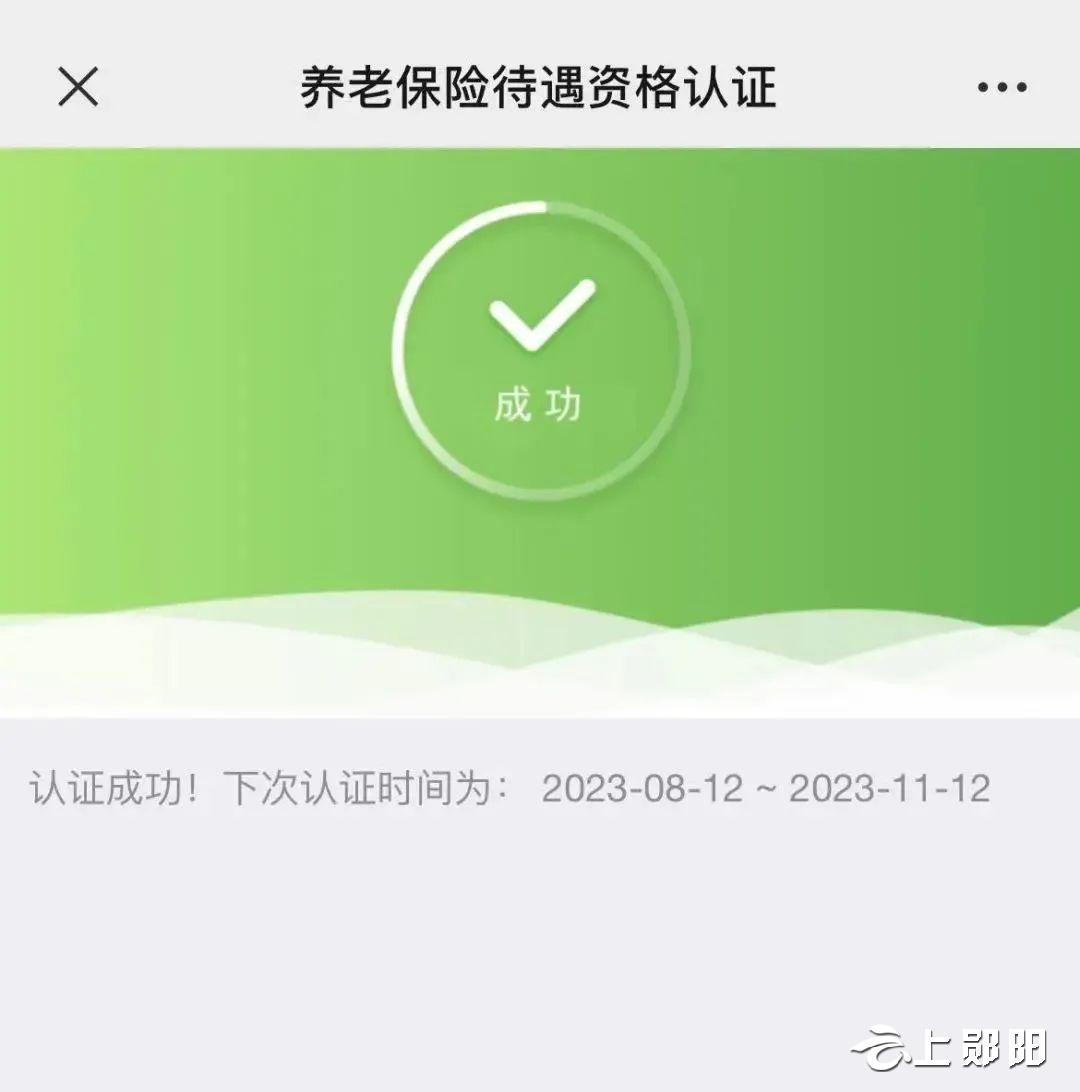The height and width of the screenshot is (1092, 1080).
Task: Close the pension certification page
Action: [78, 87]
